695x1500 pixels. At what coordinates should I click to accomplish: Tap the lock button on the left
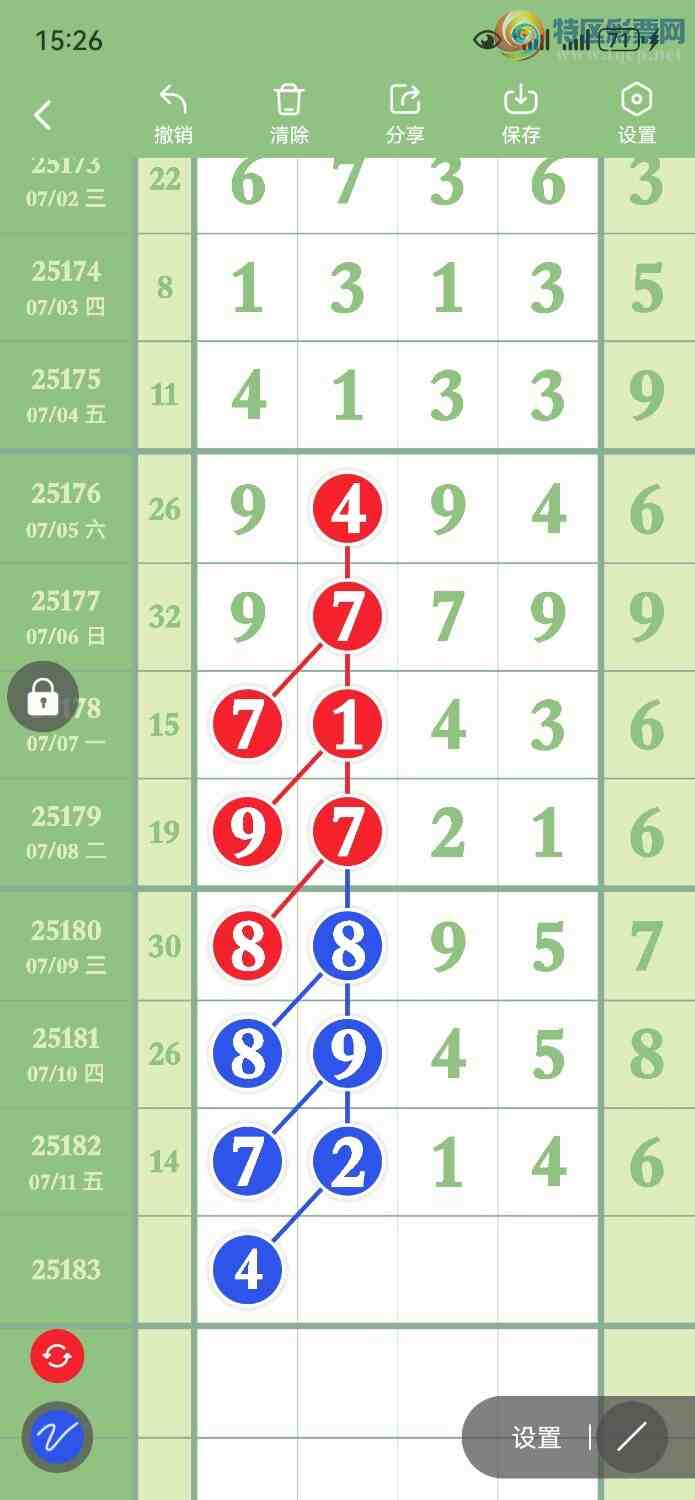[42, 697]
